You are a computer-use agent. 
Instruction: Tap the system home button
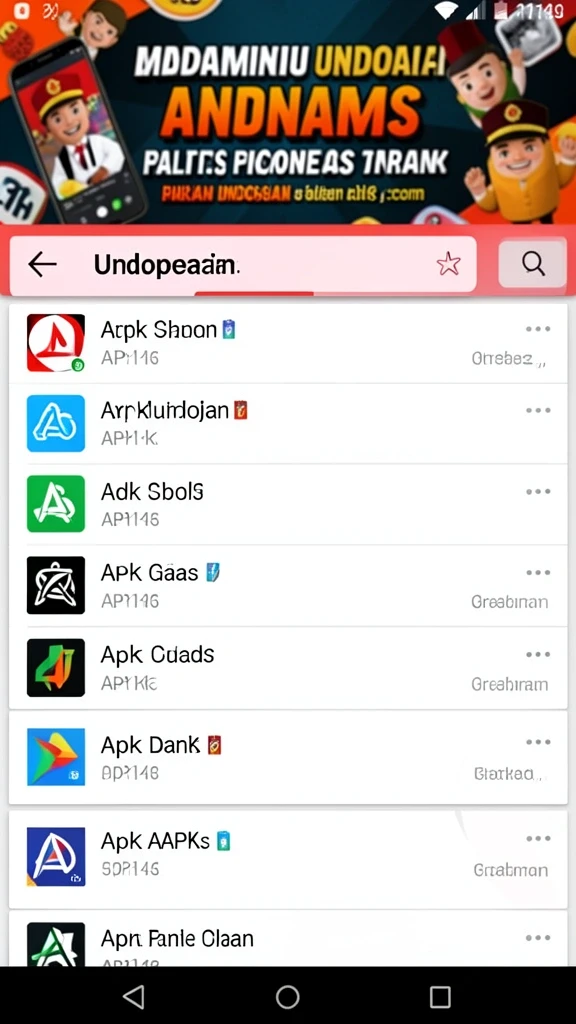point(287,997)
